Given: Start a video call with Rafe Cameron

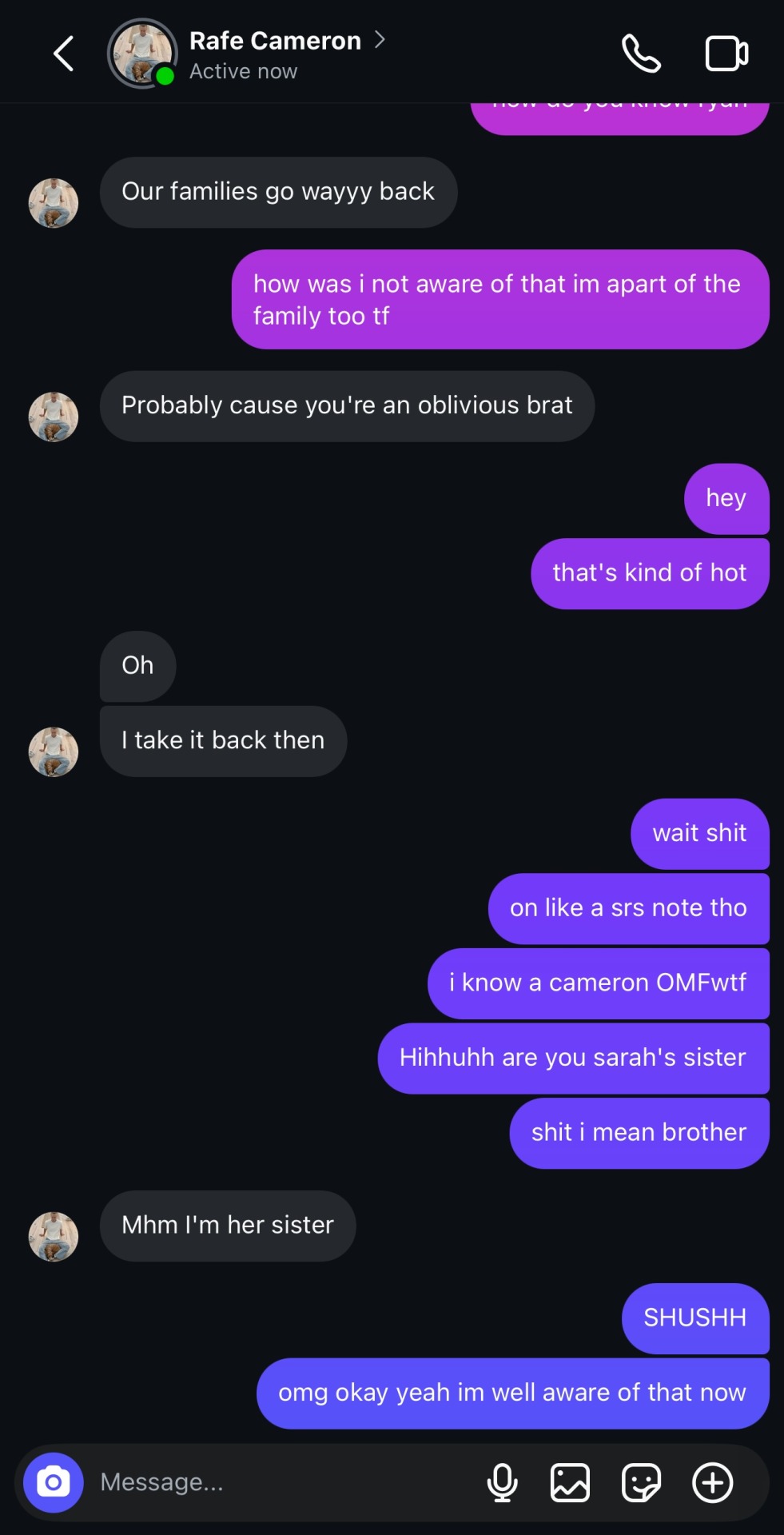Looking at the screenshot, I should 726,54.
